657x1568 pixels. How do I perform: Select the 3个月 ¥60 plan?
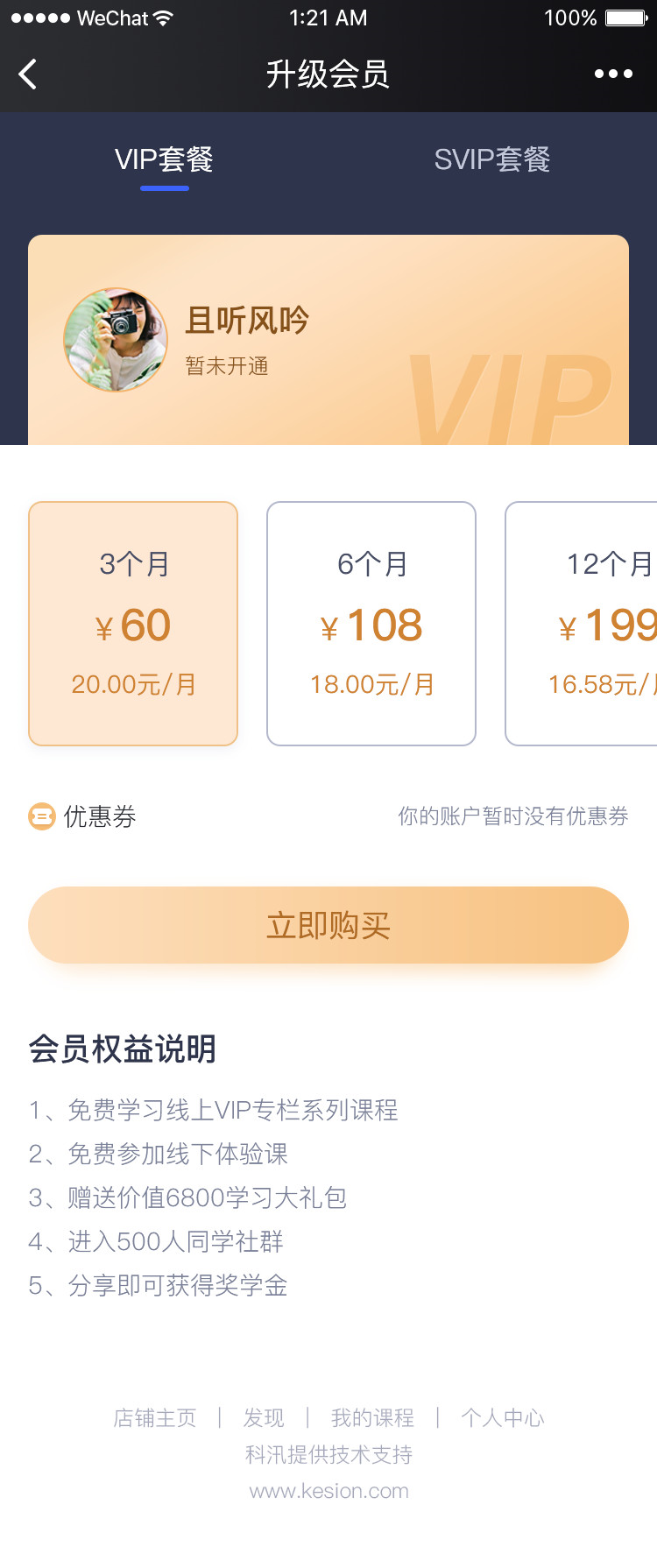(133, 624)
